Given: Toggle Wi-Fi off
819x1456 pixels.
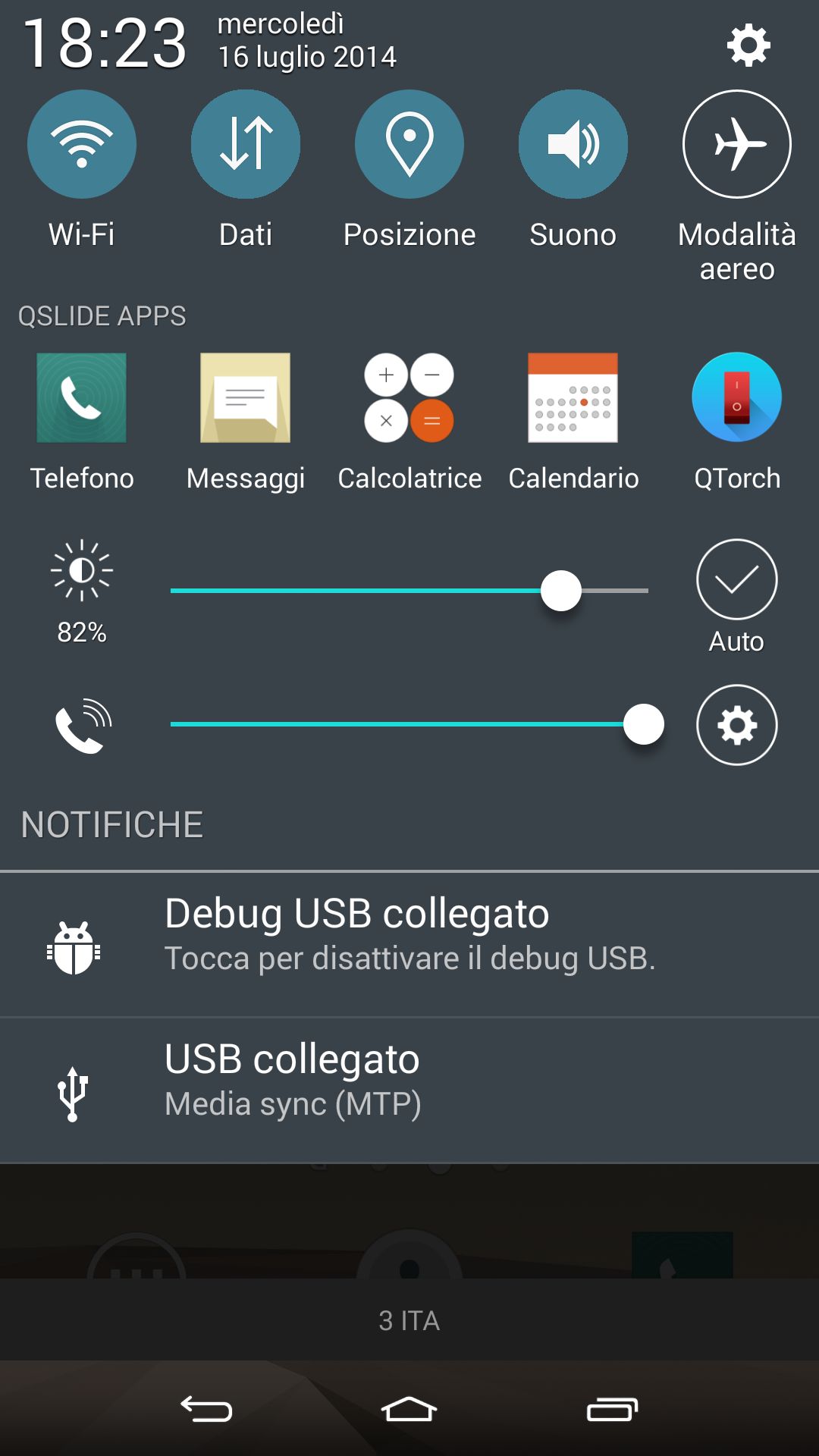Looking at the screenshot, I should coord(82,144).
